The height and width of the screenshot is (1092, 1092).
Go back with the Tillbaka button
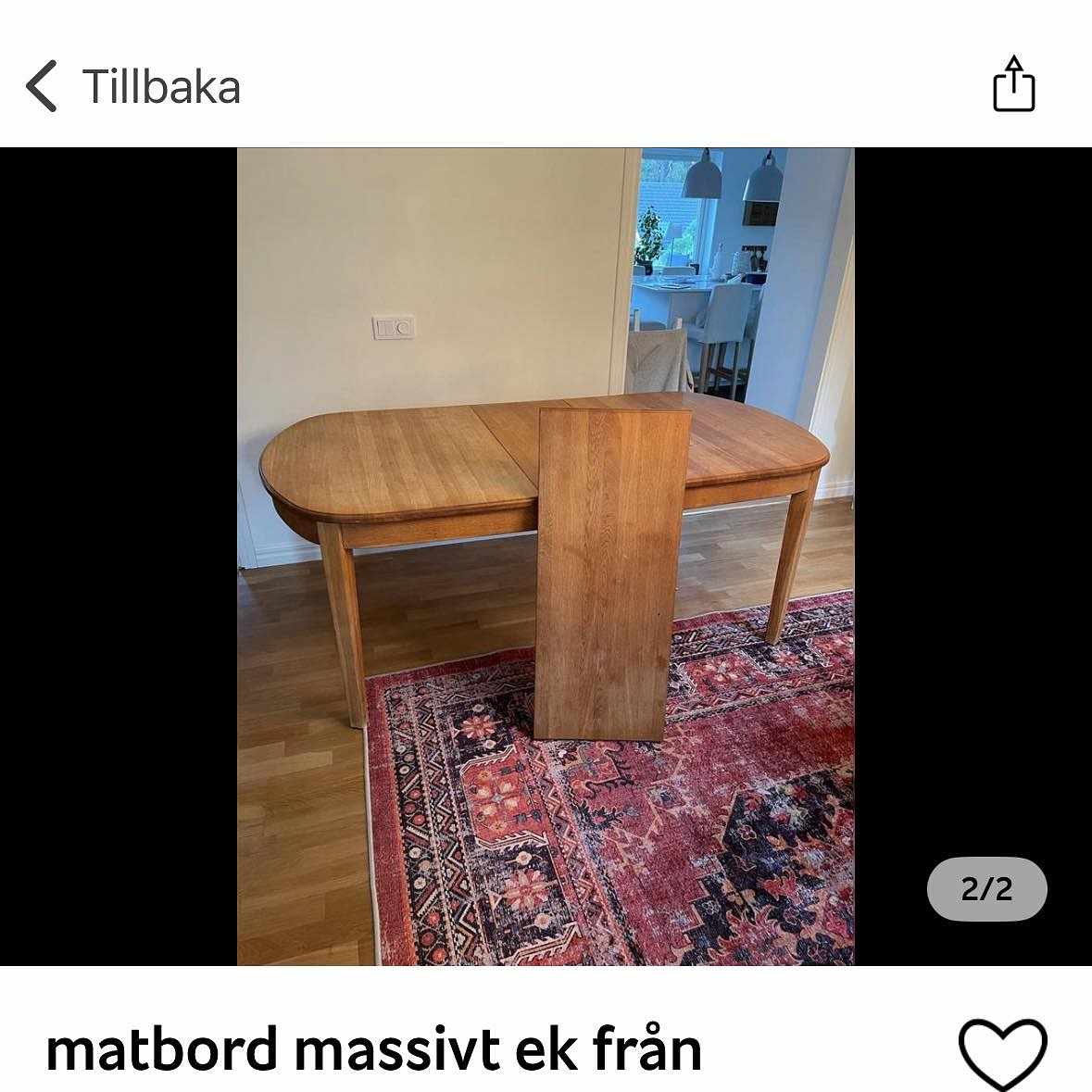132,87
